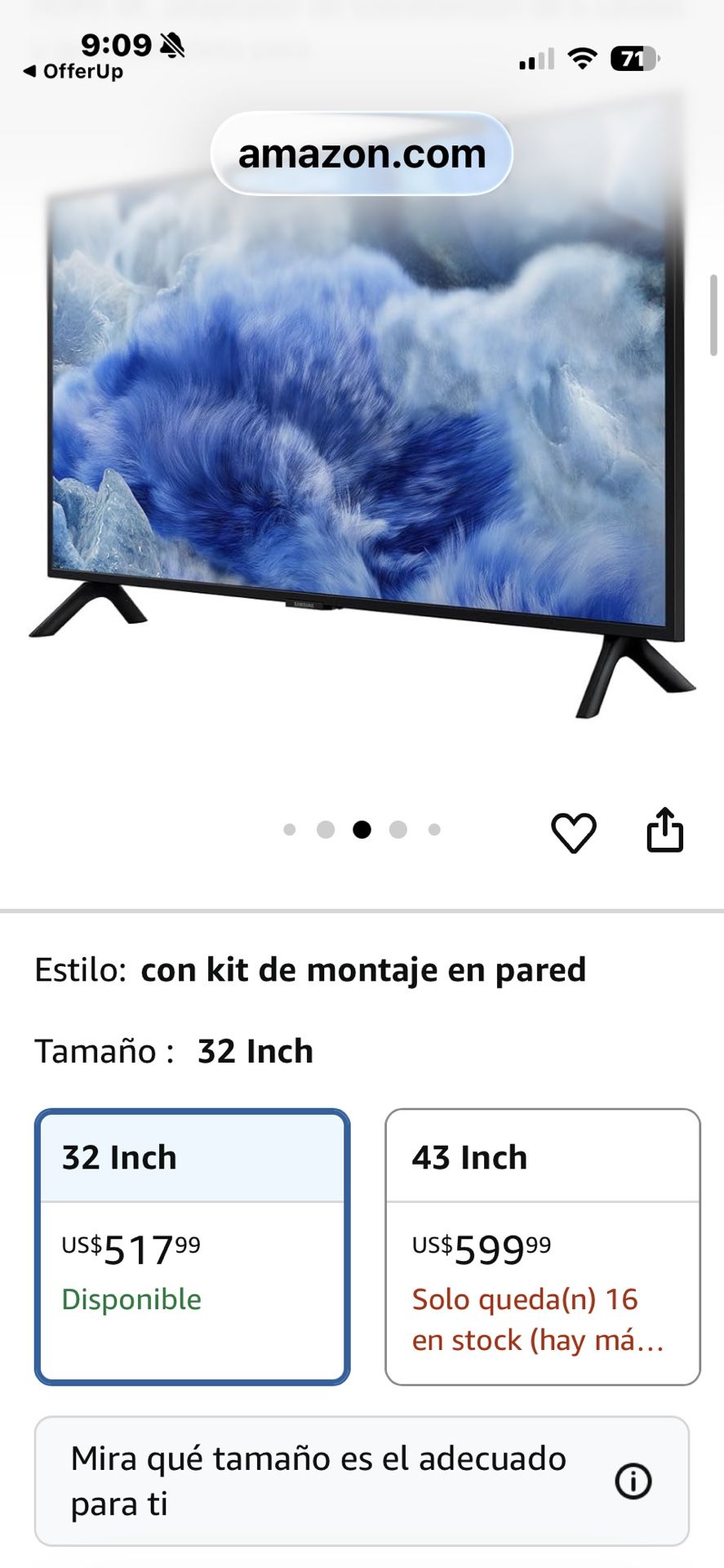Open the amazon.com address pill

coord(362,154)
